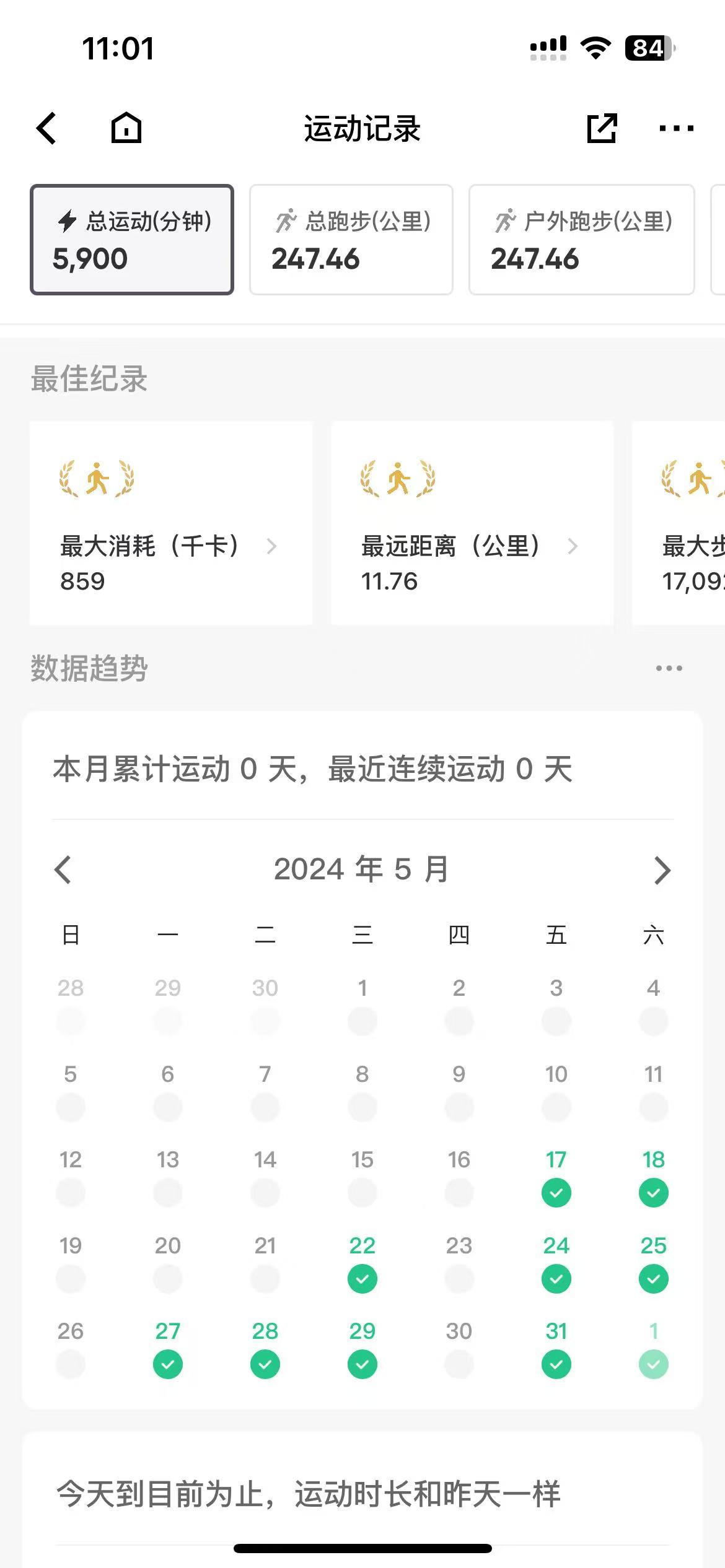Image resolution: width=725 pixels, height=1568 pixels.
Task: Select the 户外跑步(公里) stat card
Action: (581, 240)
